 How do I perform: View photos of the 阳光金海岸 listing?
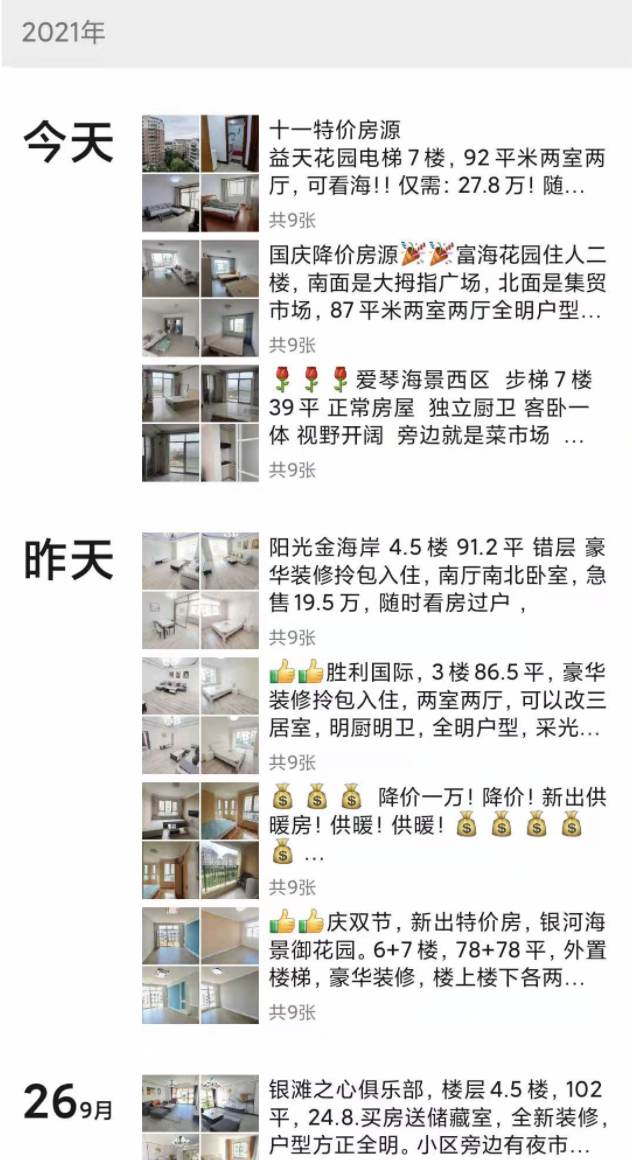tap(200, 590)
